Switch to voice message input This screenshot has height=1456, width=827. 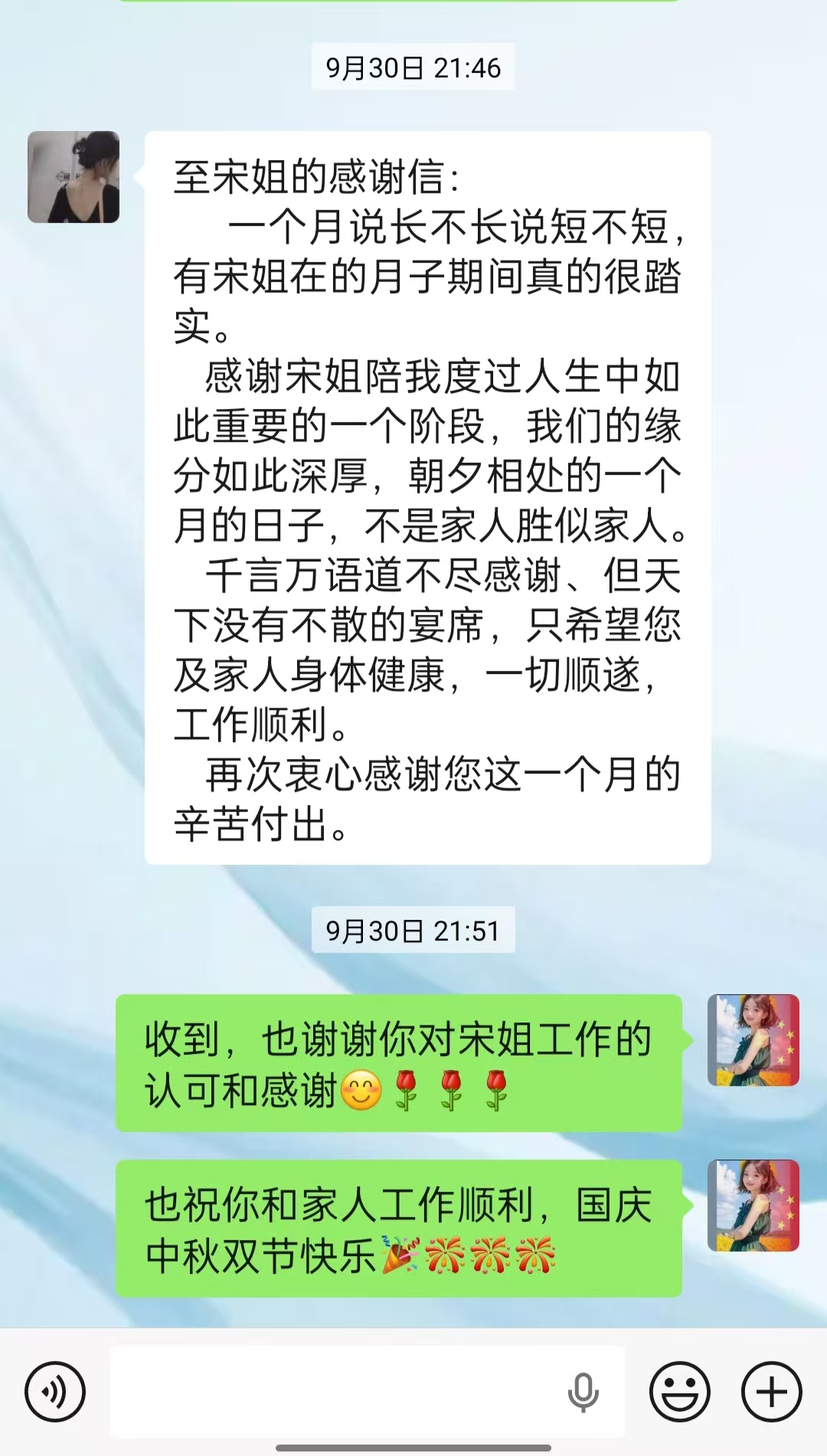(55, 1392)
